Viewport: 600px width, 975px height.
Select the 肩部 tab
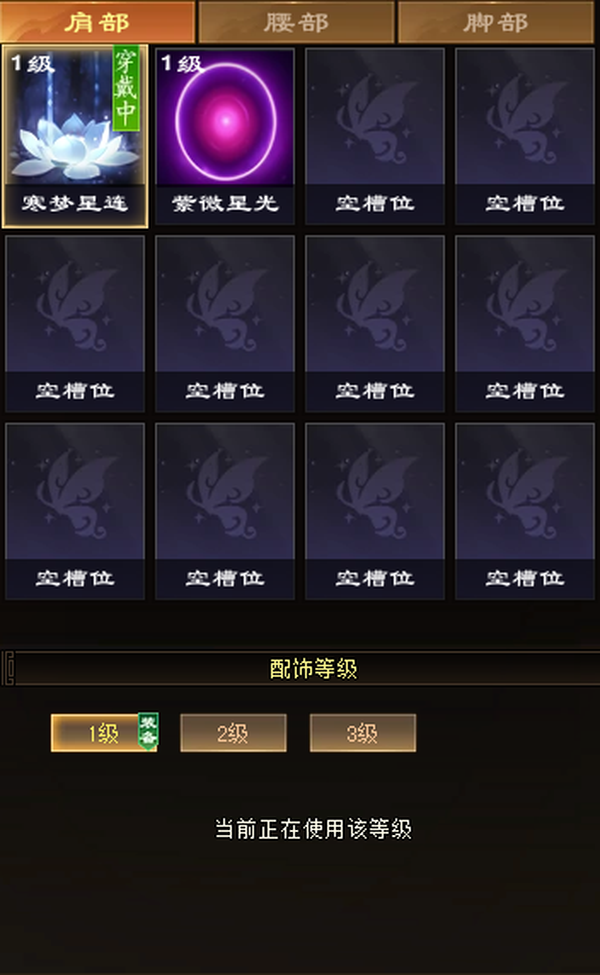click(98, 22)
